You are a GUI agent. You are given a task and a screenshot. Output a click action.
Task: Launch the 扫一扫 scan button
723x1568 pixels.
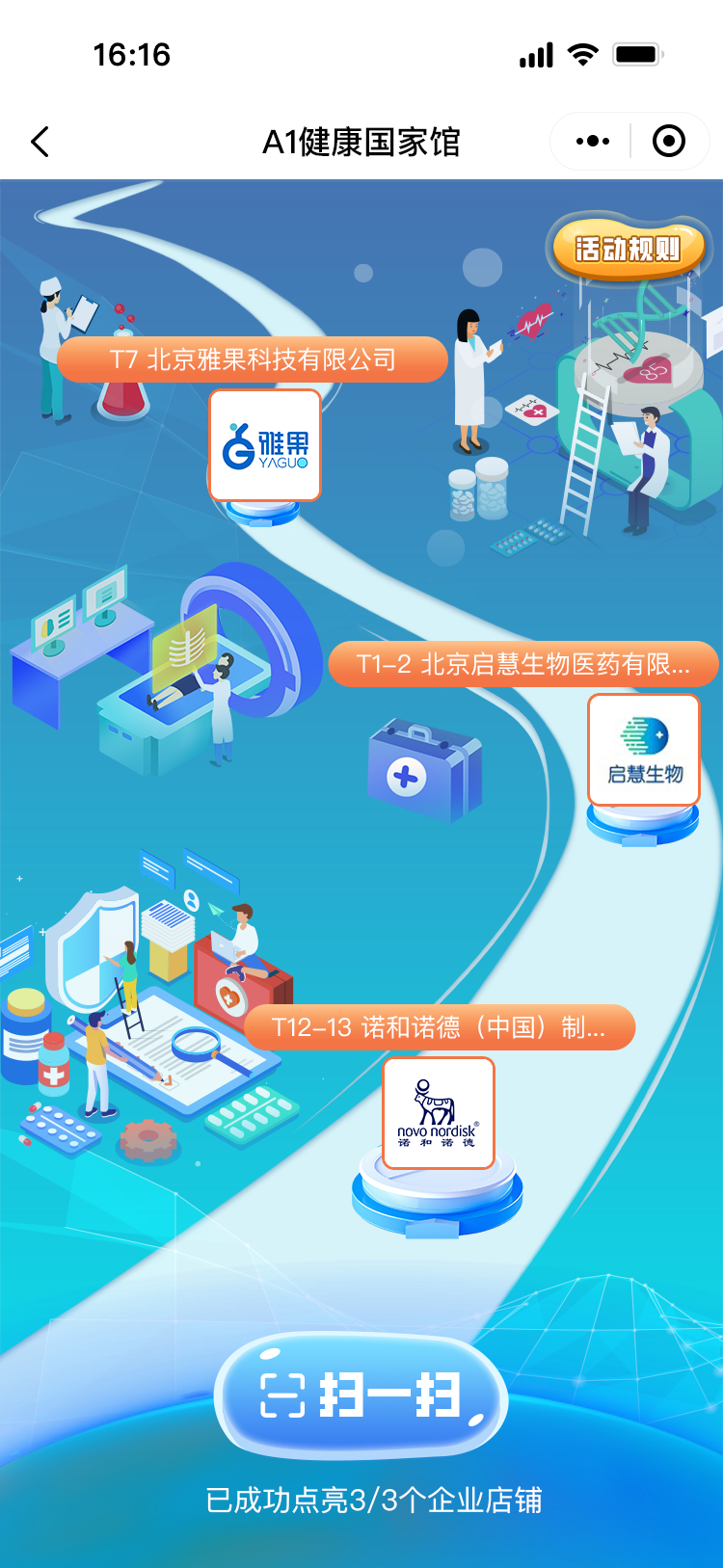[x=361, y=1395]
